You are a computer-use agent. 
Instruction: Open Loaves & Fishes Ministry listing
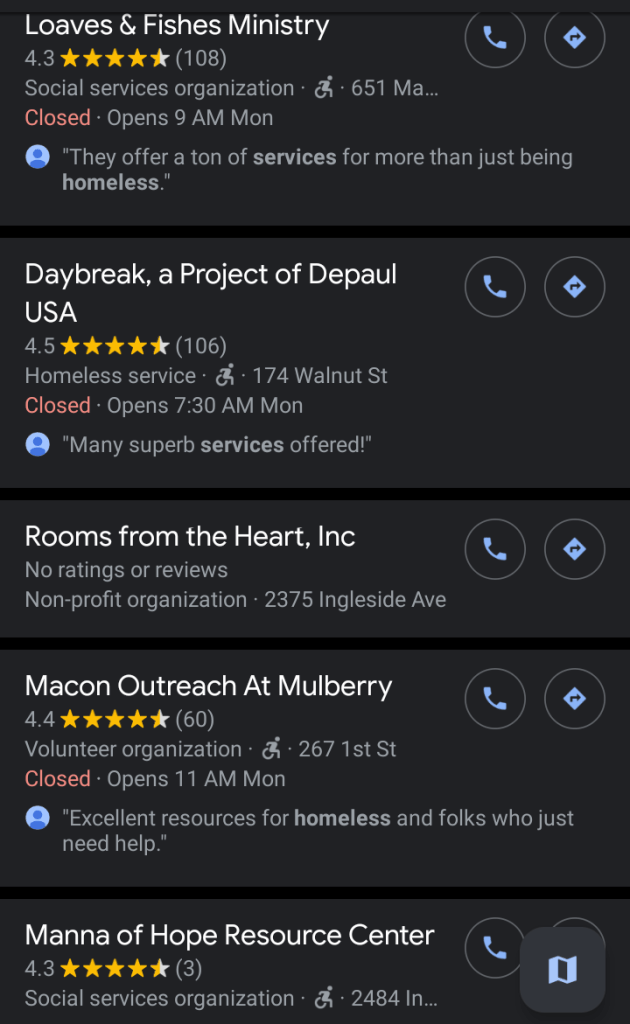coord(177,26)
